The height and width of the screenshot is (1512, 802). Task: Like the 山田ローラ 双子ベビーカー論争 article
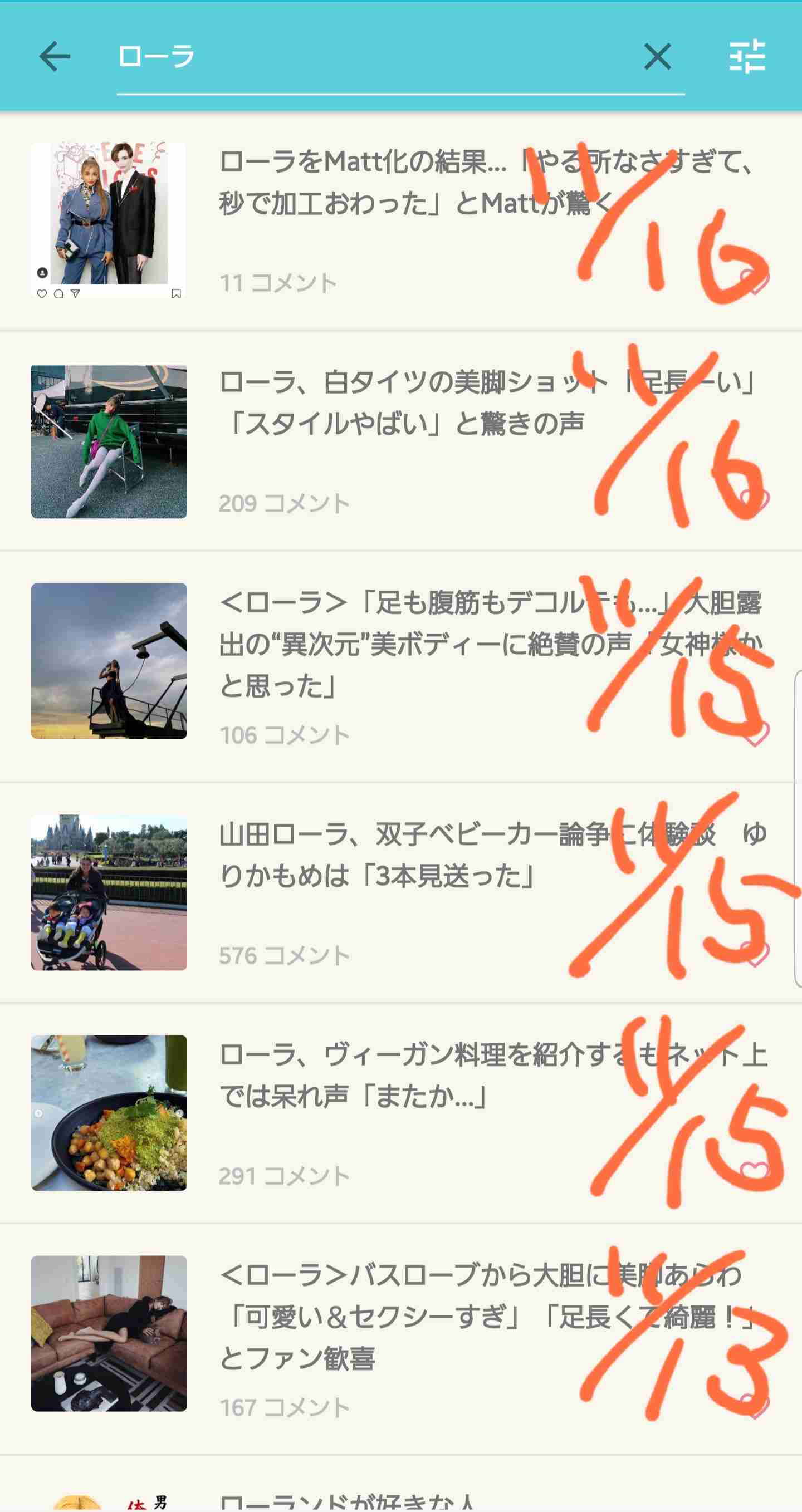755,954
